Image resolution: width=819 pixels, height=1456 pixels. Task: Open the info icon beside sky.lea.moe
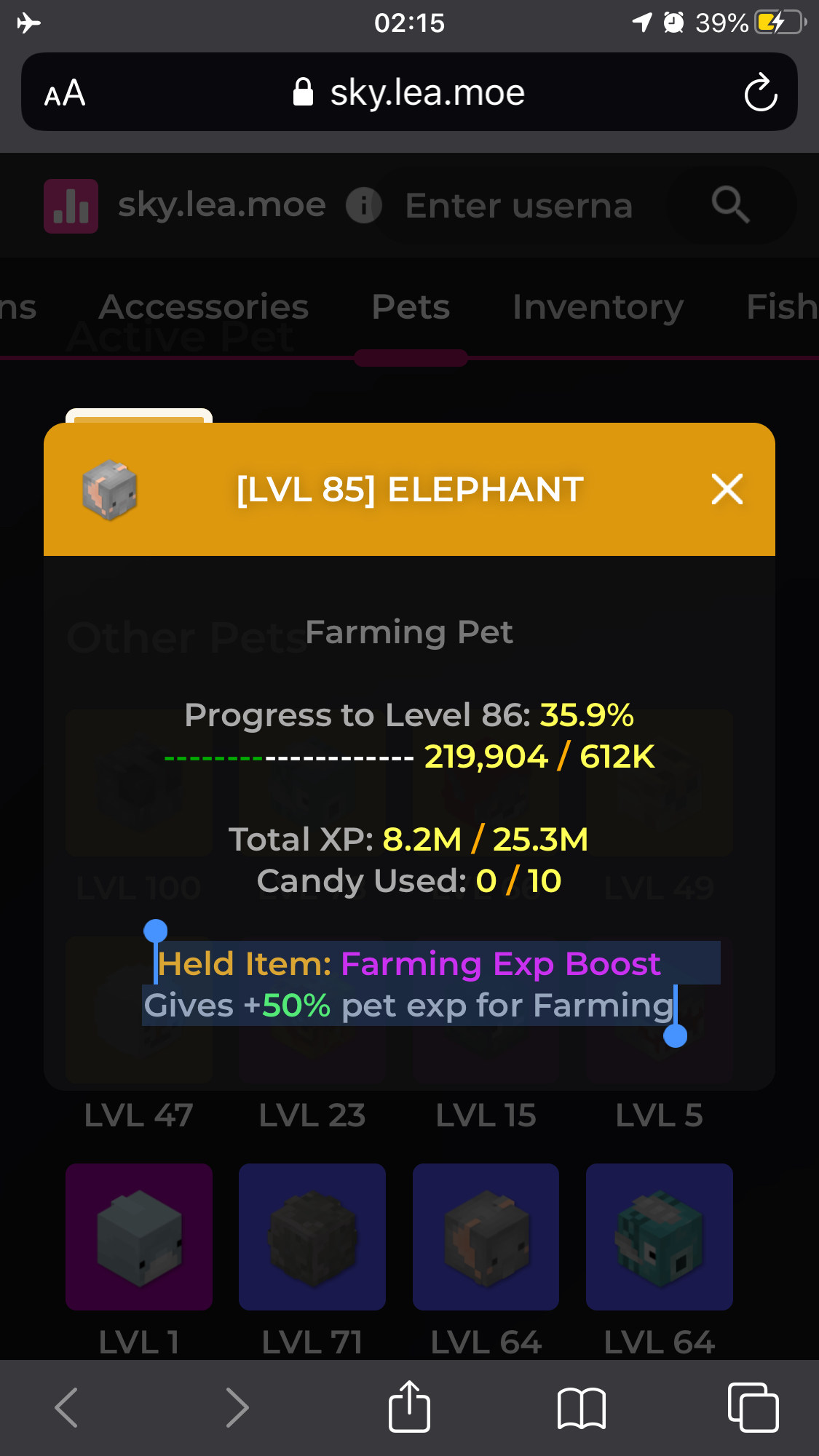(x=363, y=205)
